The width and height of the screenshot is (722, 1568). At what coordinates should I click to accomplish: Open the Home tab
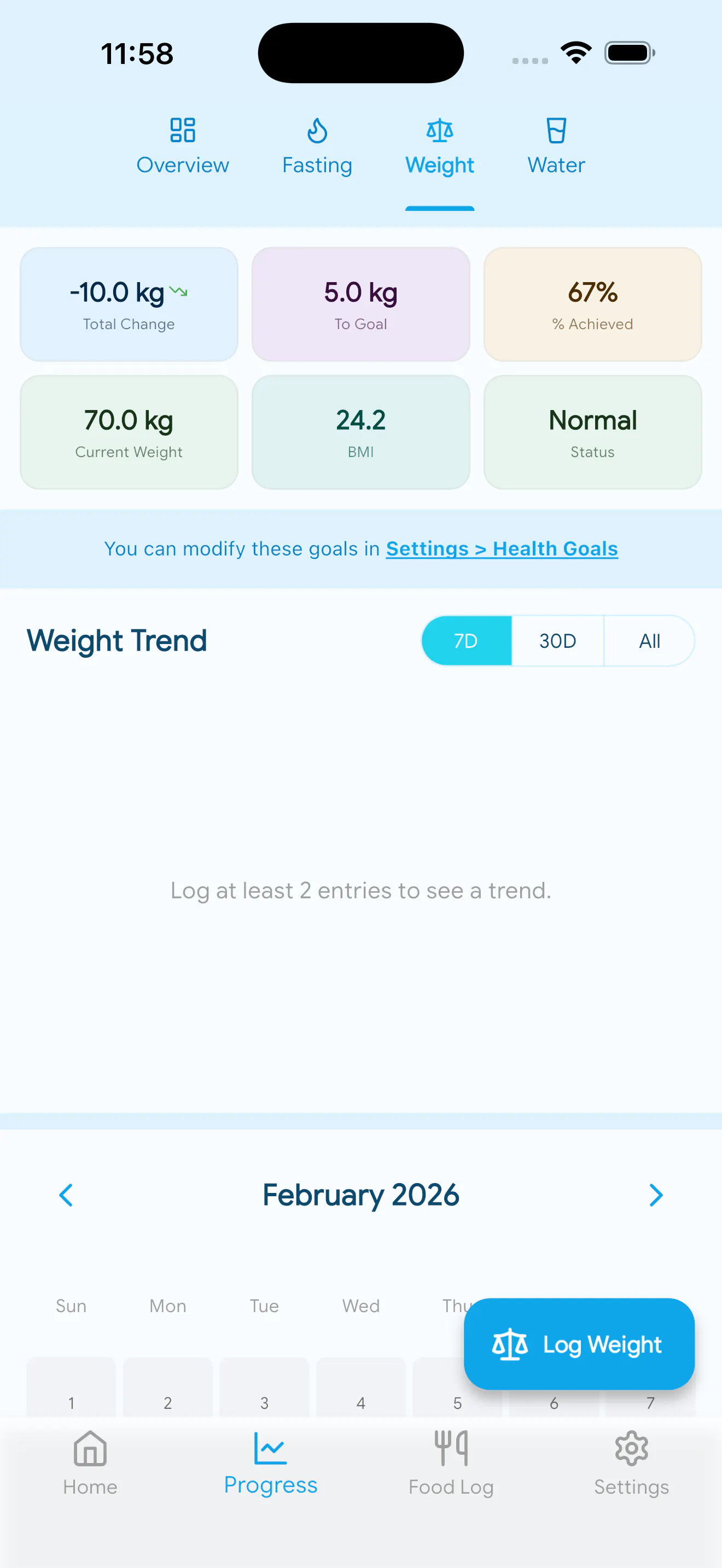click(90, 1464)
